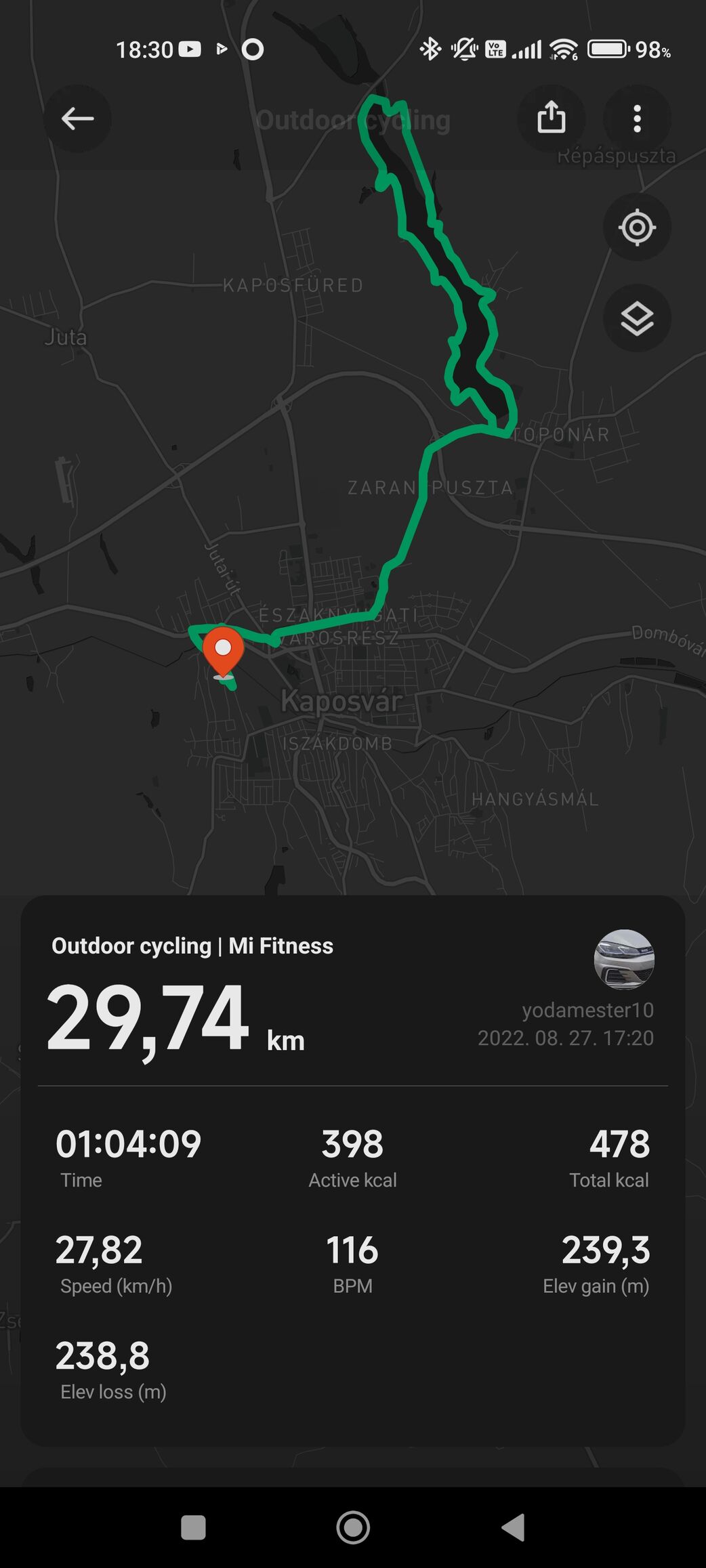Image resolution: width=706 pixels, height=1568 pixels.
Task: Open recent apps from navigation bar
Action: pyautogui.click(x=194, y=1527)
